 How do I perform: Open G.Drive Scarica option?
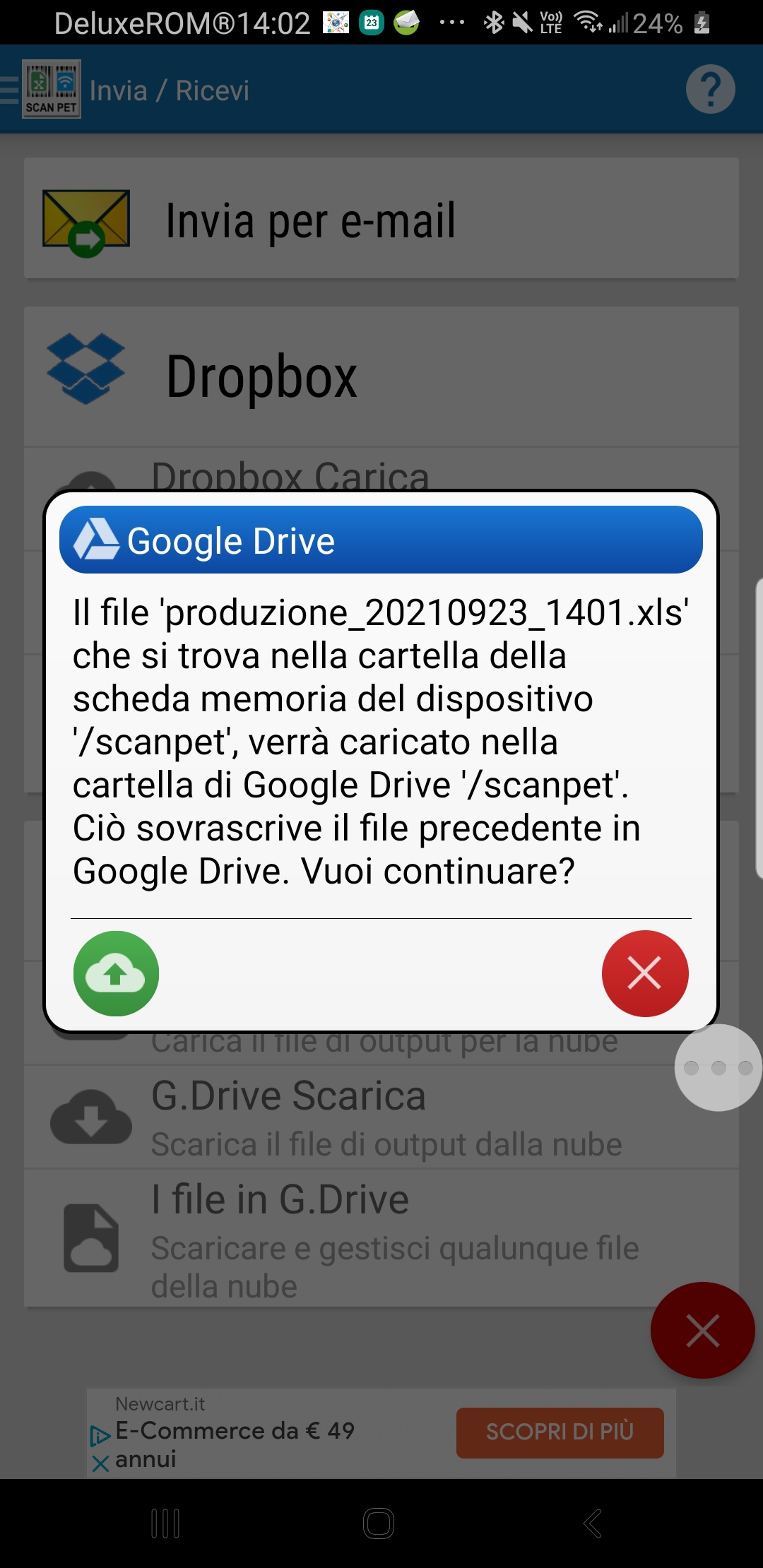point(381,1117)
